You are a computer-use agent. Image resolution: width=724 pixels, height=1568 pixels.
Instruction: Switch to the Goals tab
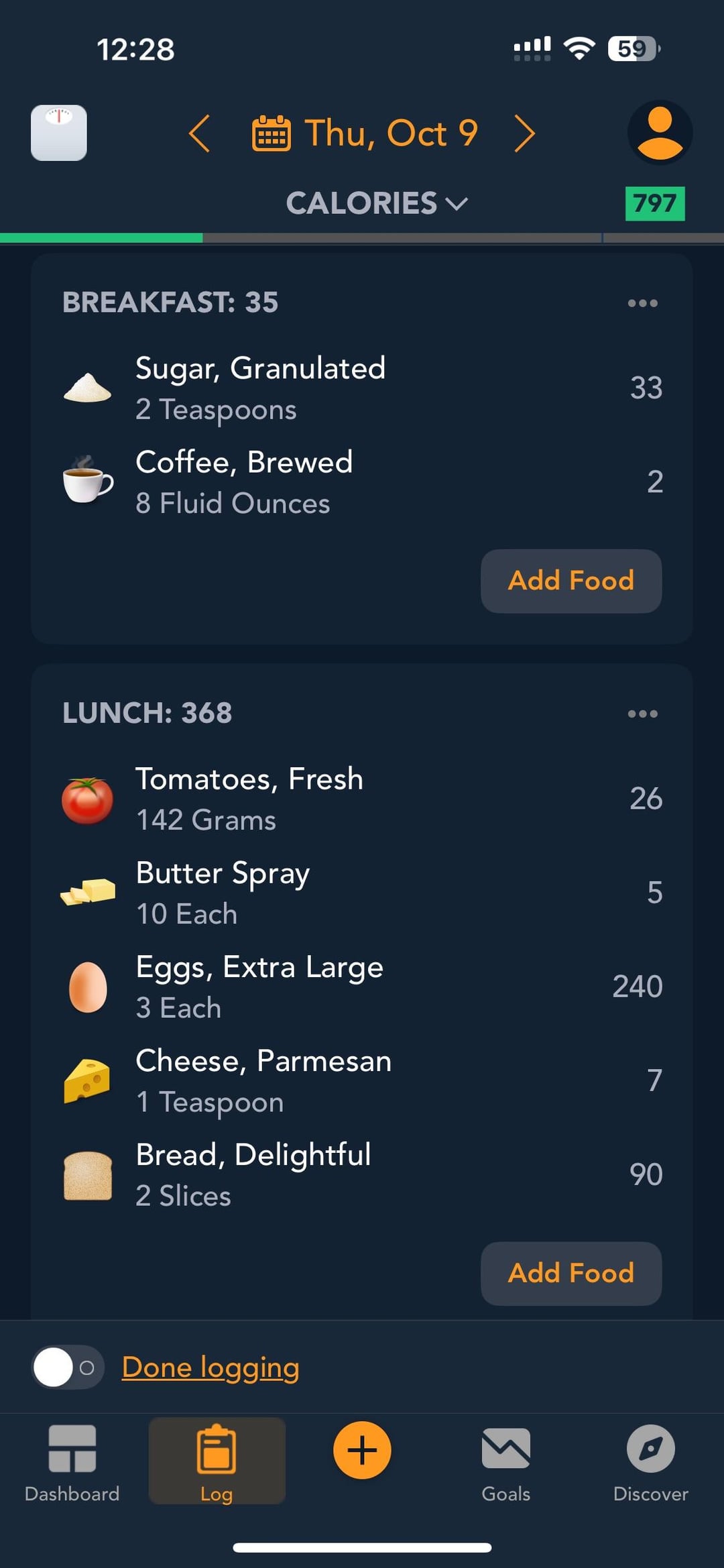505,1462
